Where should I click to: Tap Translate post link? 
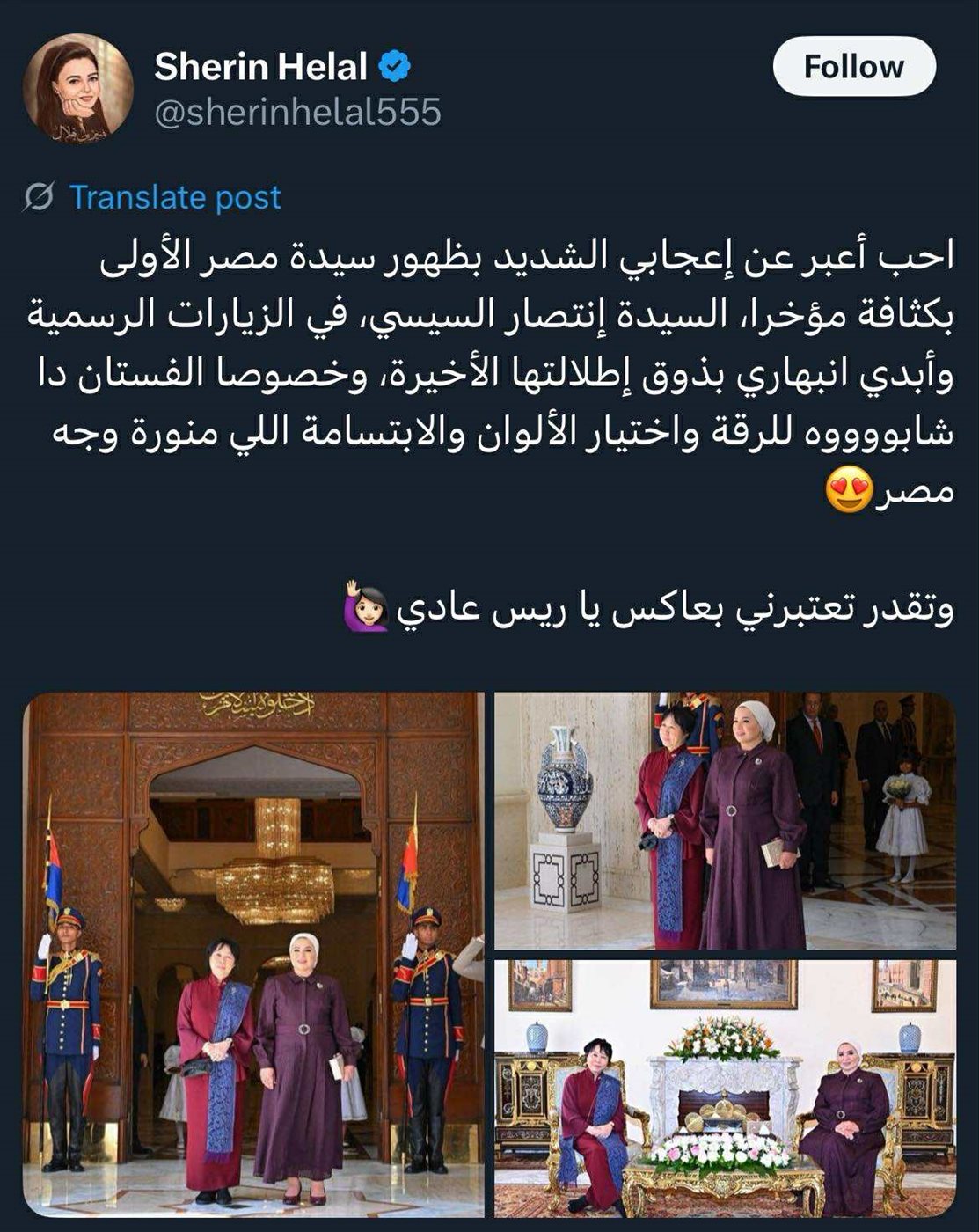[x=175, y=197]
